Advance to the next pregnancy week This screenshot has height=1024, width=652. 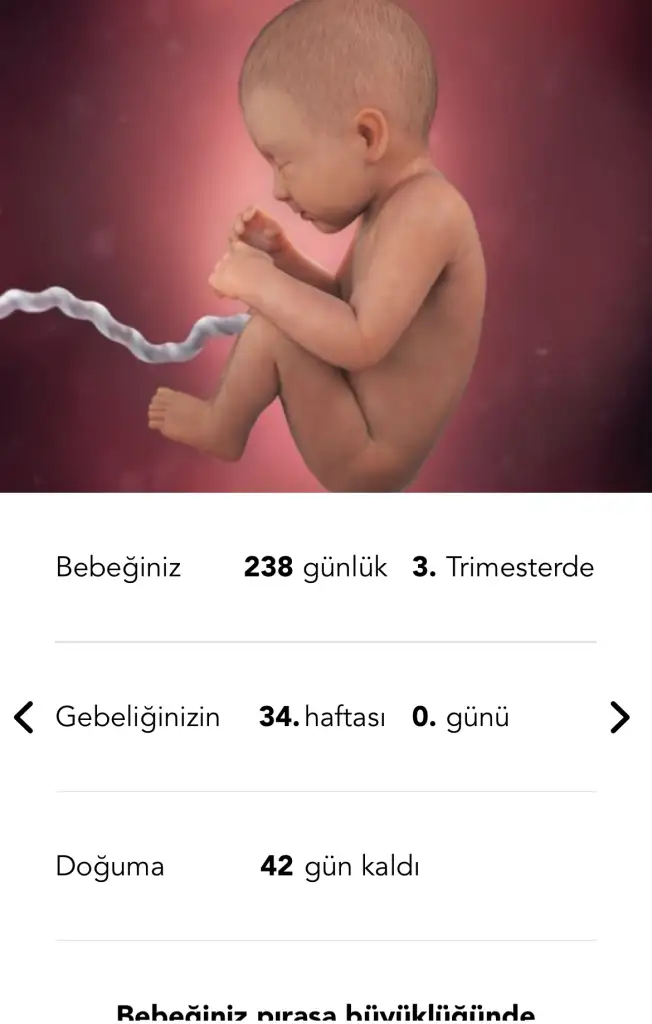coord(620,717)
